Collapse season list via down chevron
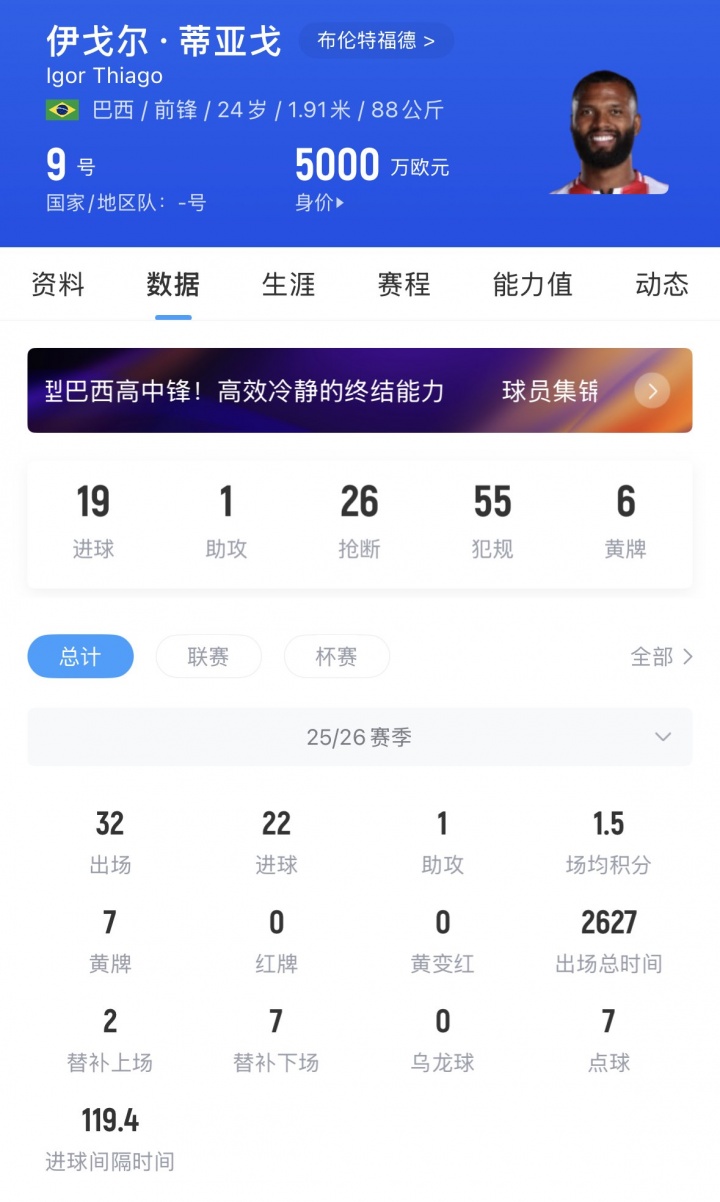 tap(662, 737)
